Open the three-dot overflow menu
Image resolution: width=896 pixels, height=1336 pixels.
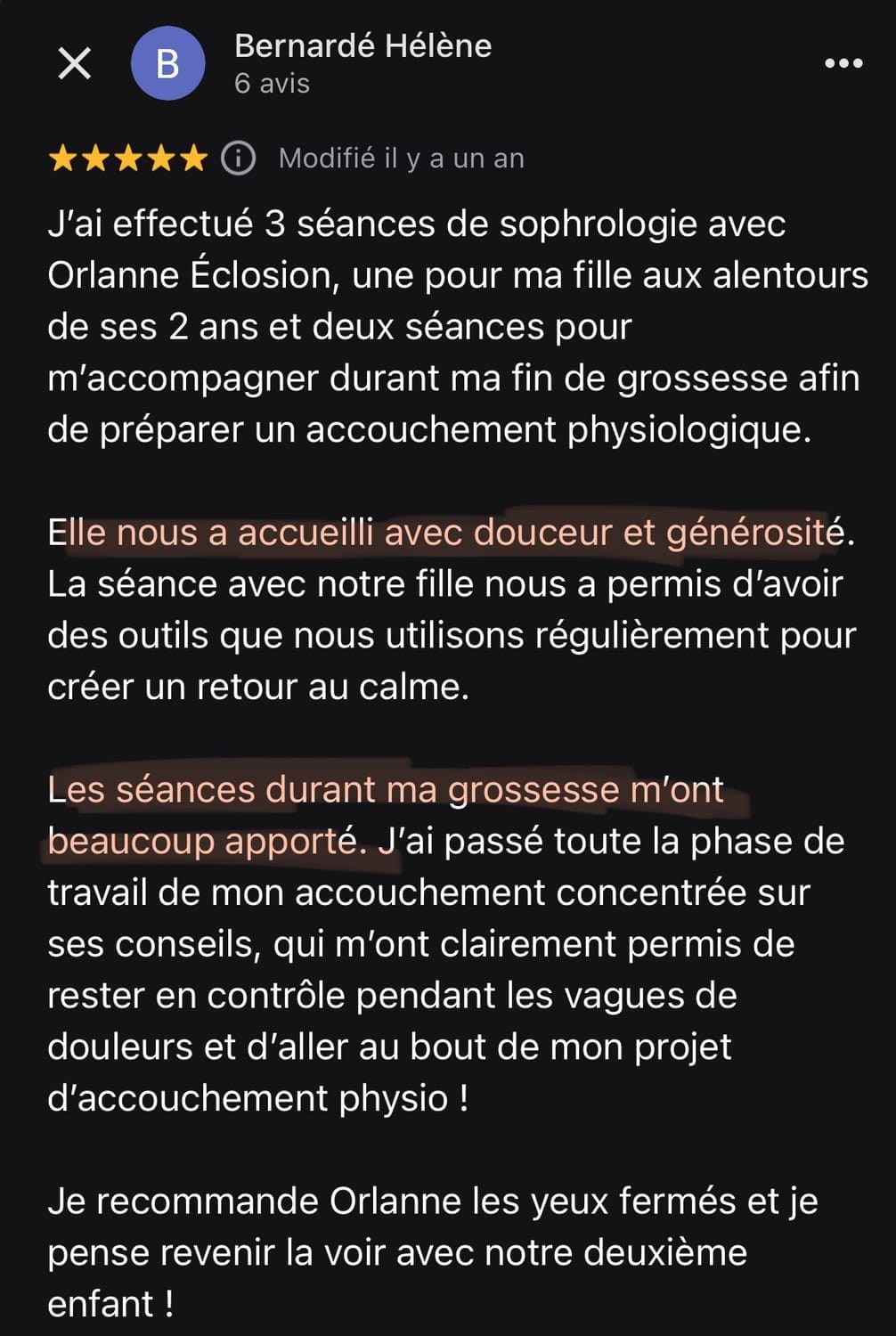pyautogui.click(x=843, y=63)
